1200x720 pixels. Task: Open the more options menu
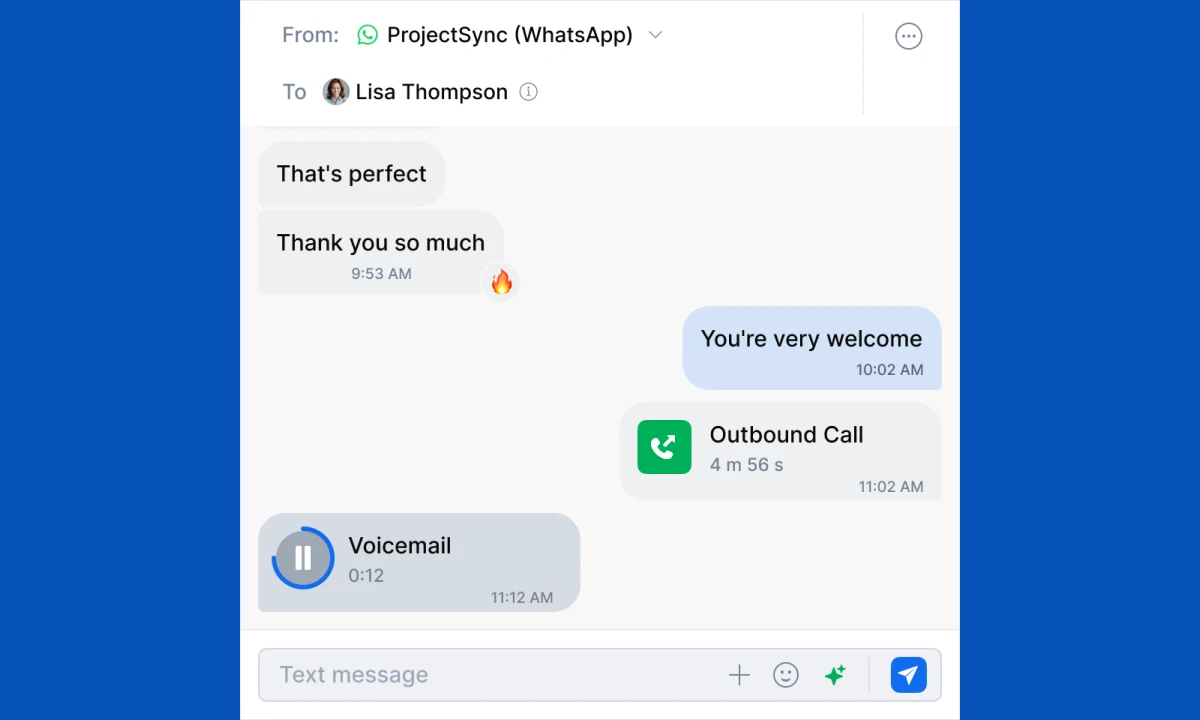click(x=908, y=37)
